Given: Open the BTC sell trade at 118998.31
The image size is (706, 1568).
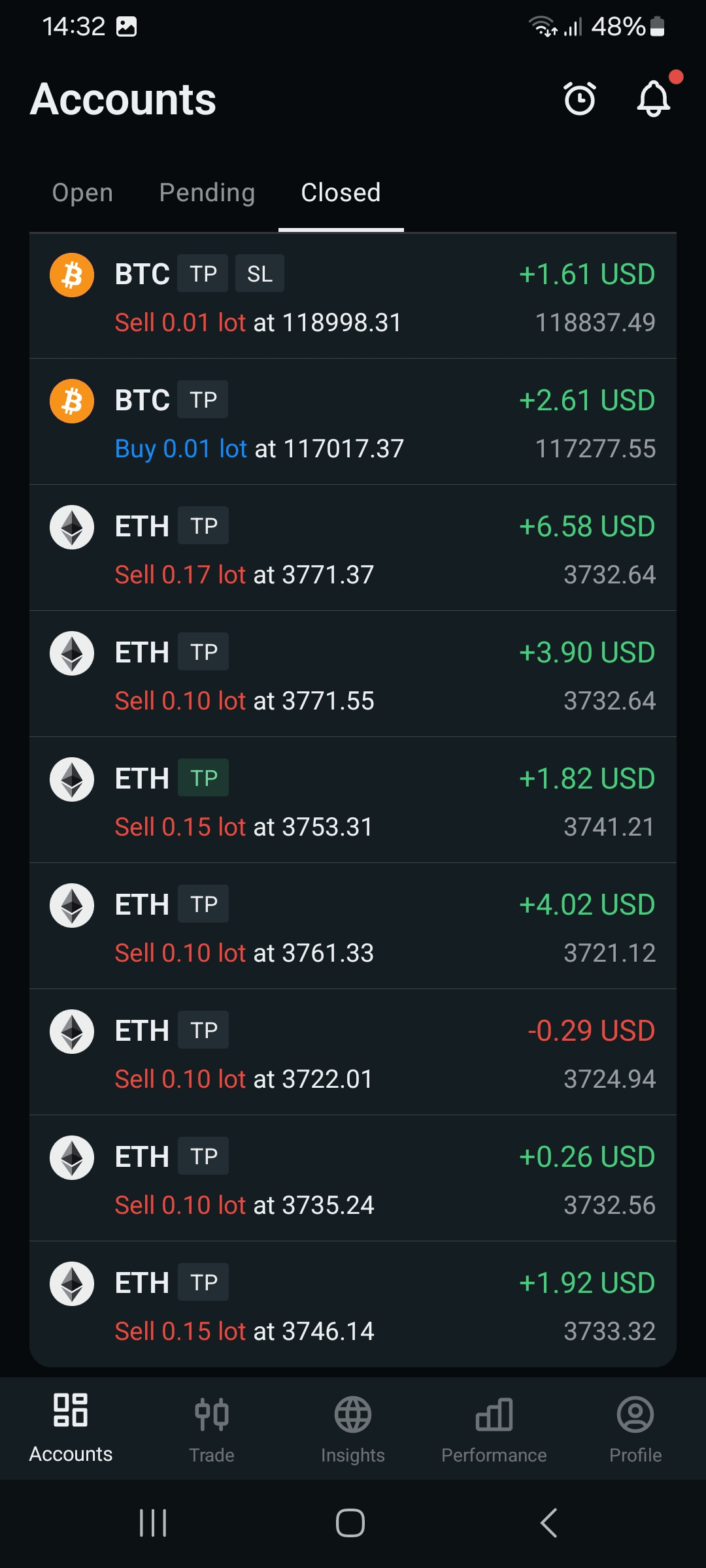Looking at the screenshot, I should coord(353,297).
